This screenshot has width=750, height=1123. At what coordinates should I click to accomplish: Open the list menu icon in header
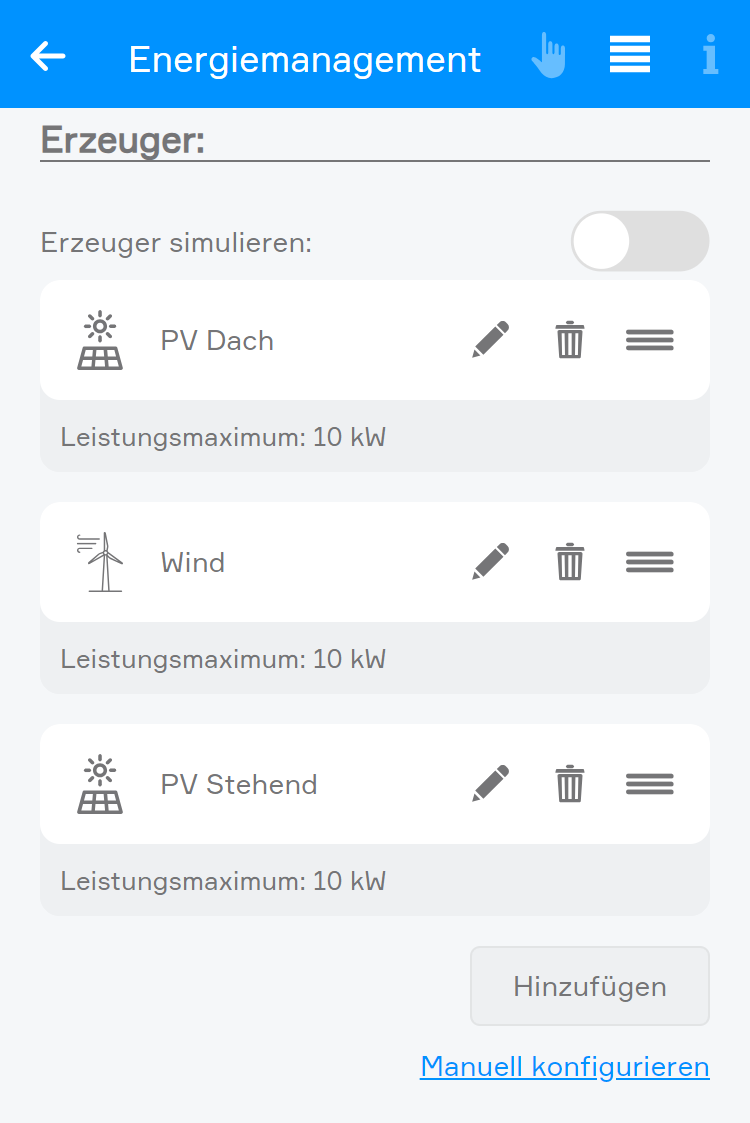(630, 55)
